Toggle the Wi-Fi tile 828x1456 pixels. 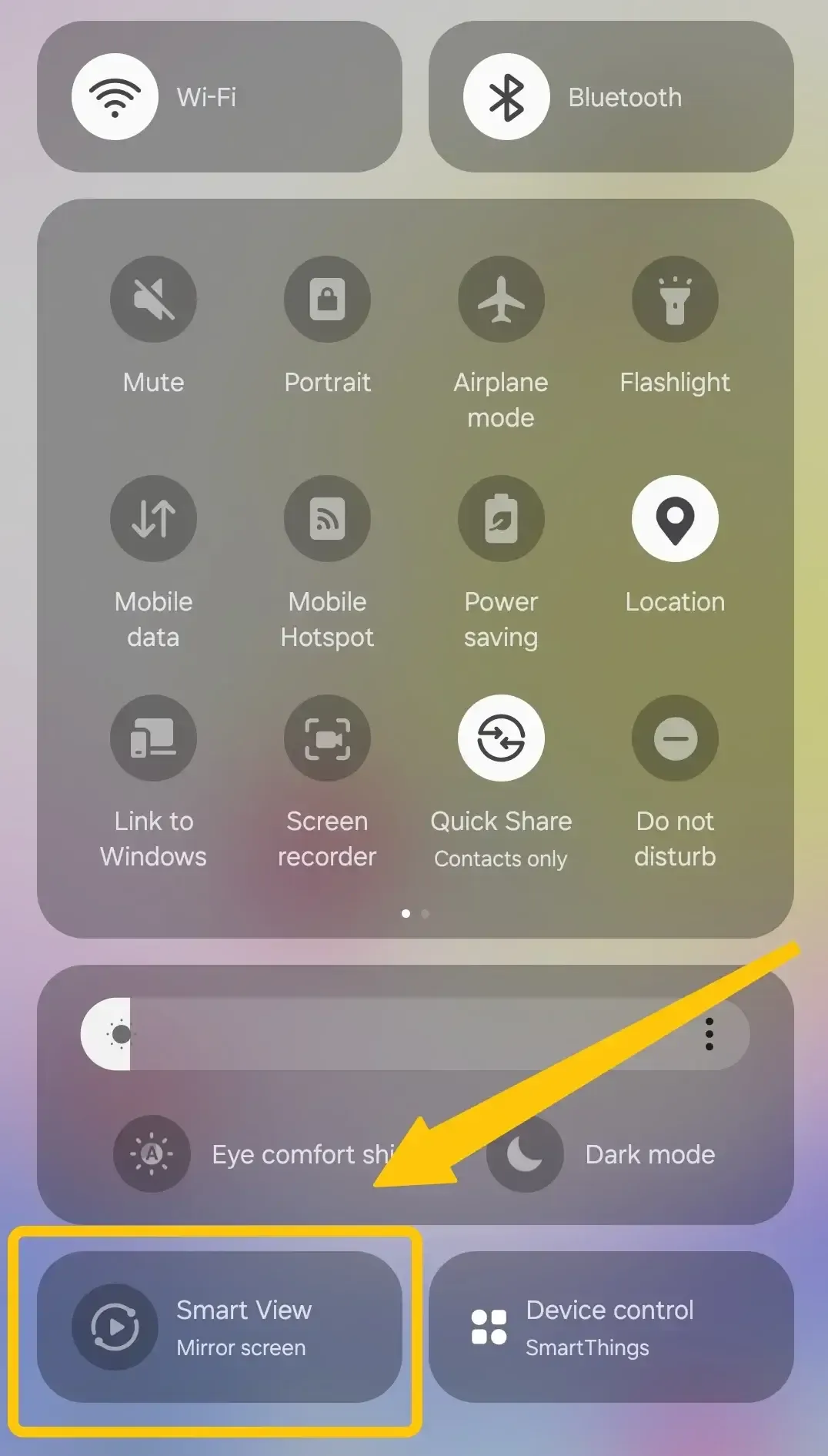click(115, 97)
